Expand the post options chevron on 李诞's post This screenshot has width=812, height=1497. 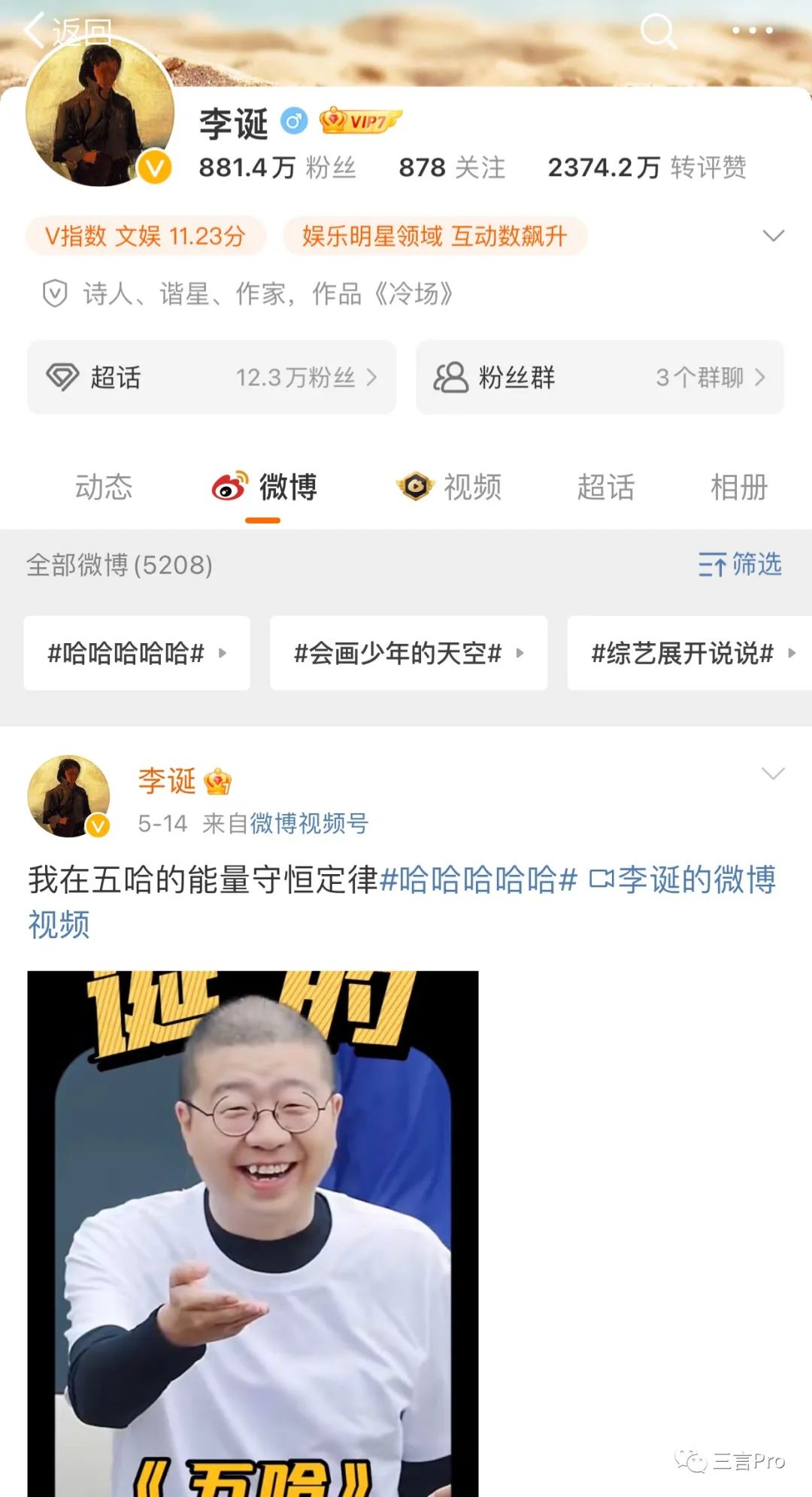coord(773,773)
